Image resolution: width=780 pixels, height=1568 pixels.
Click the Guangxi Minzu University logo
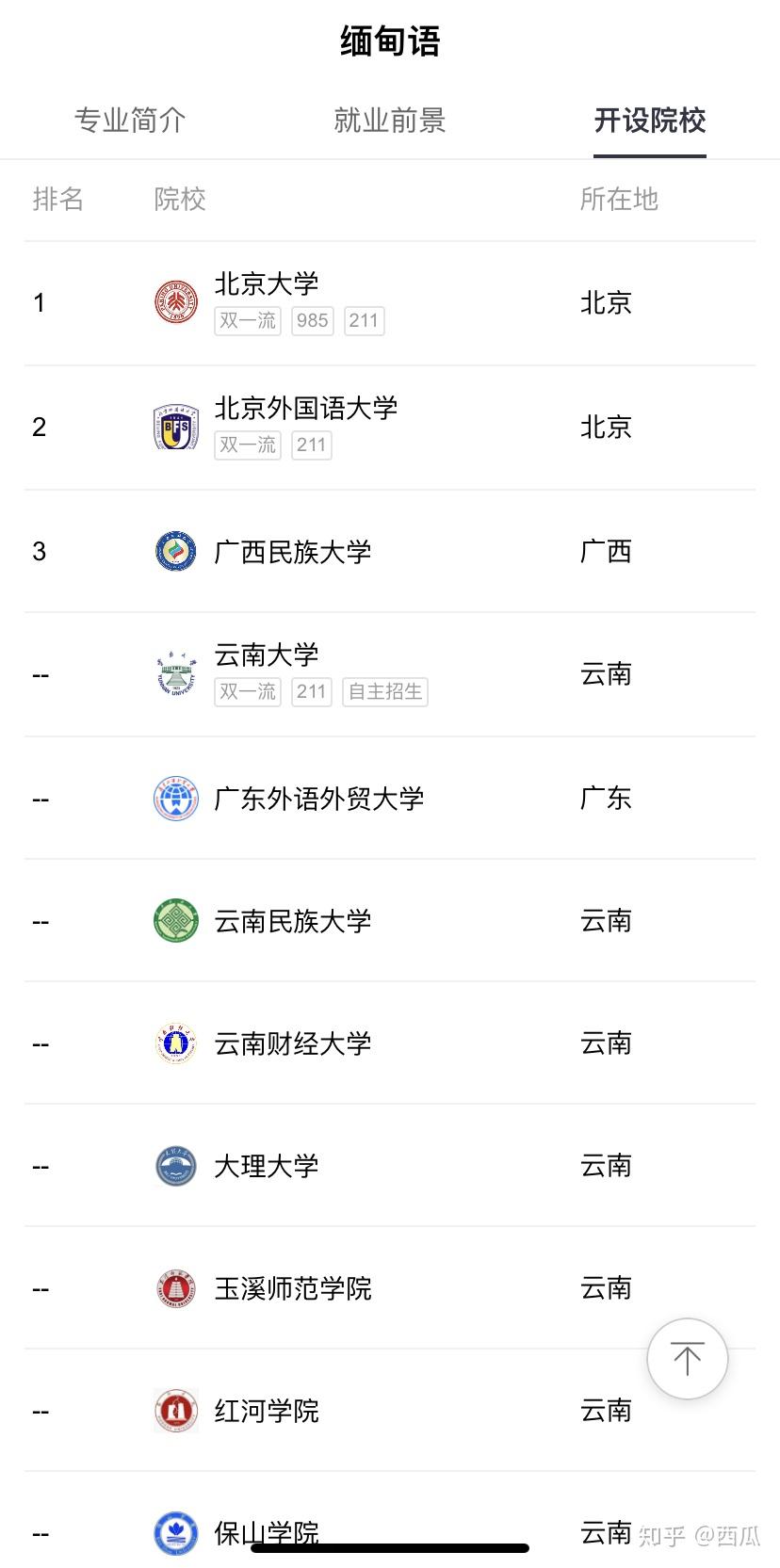pyautogui.click(x=175, y=551)
